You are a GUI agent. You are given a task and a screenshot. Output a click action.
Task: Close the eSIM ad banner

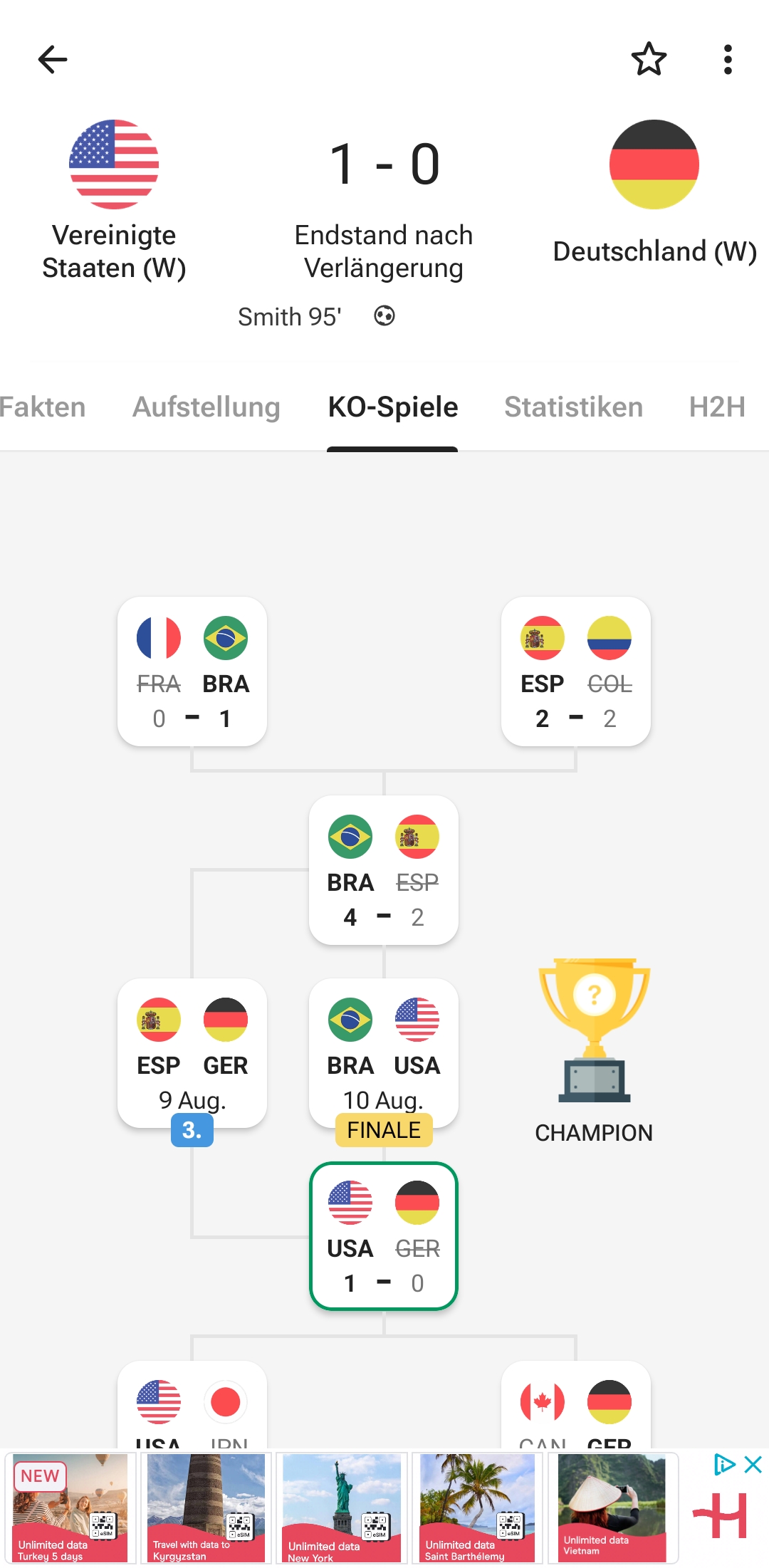(x=753, y=1465)
